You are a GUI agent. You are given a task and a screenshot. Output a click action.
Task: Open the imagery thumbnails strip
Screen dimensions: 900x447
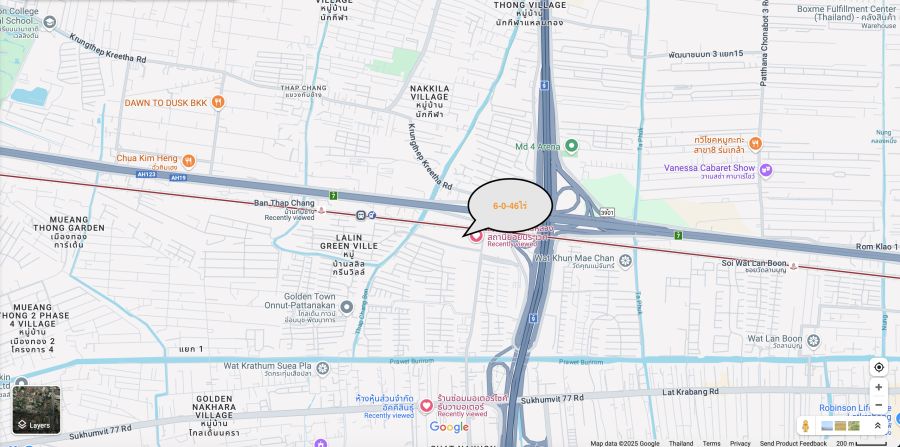[x=840, y=426]
